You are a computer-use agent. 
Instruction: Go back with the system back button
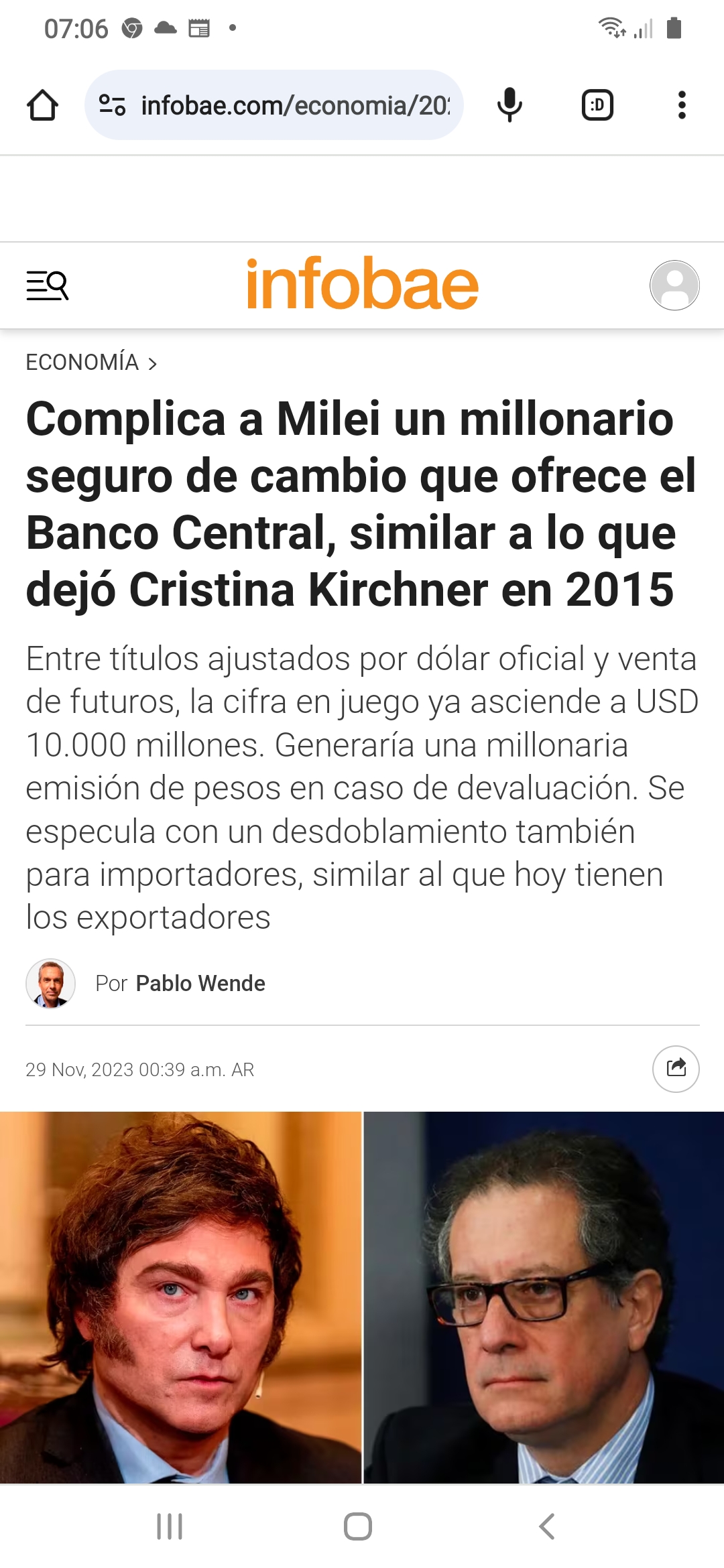(x=547, y=1526)
